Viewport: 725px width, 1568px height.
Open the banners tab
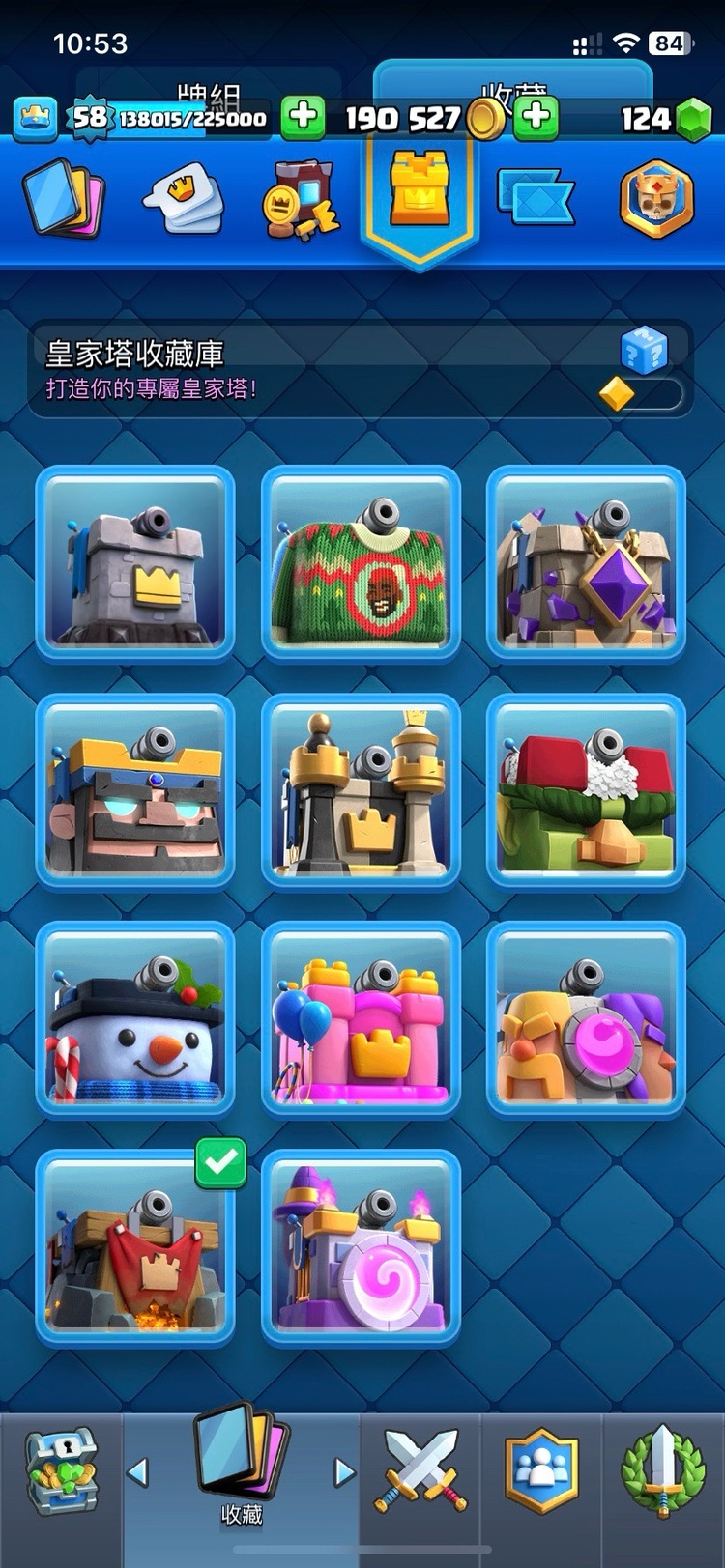tap(535, 198)
